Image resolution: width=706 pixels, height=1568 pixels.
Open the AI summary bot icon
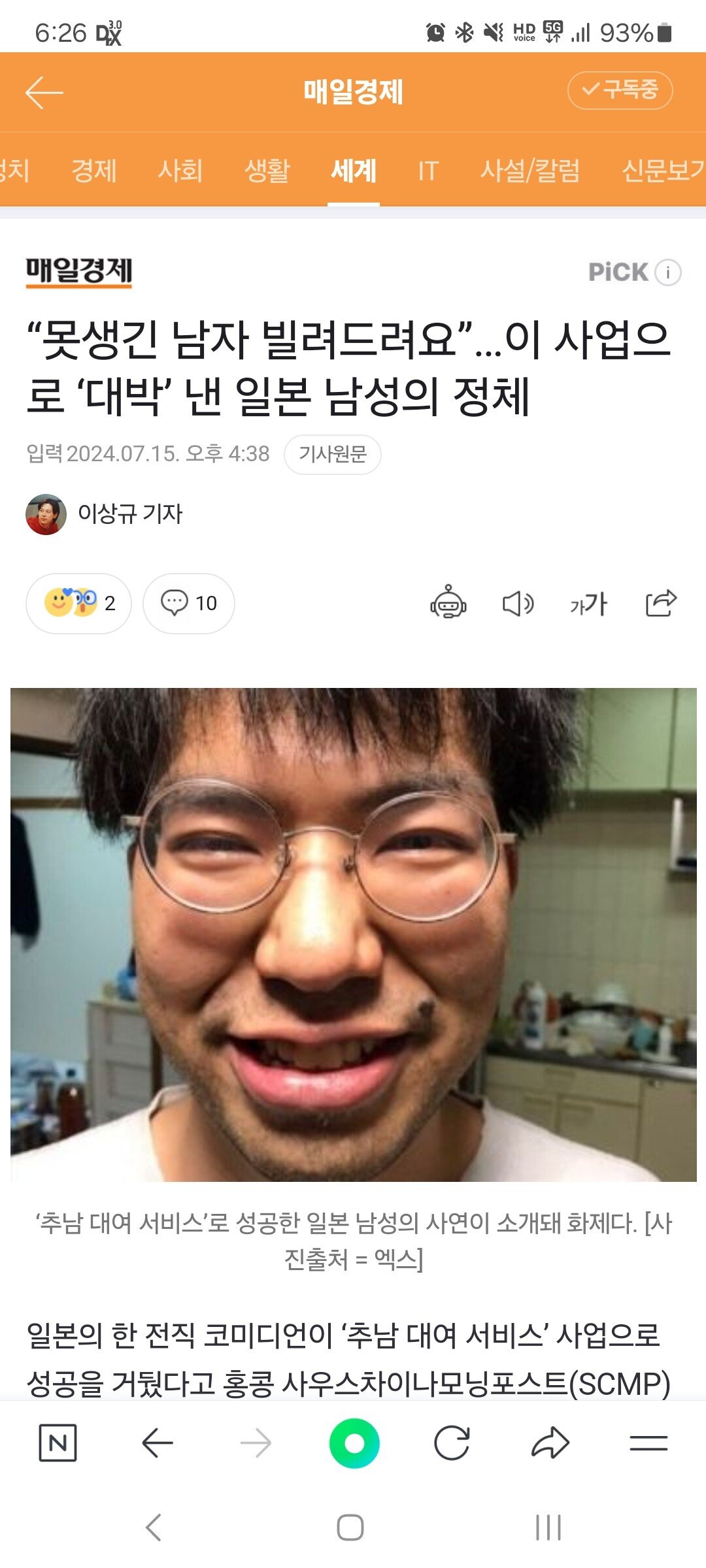click(x=448, y=602)
